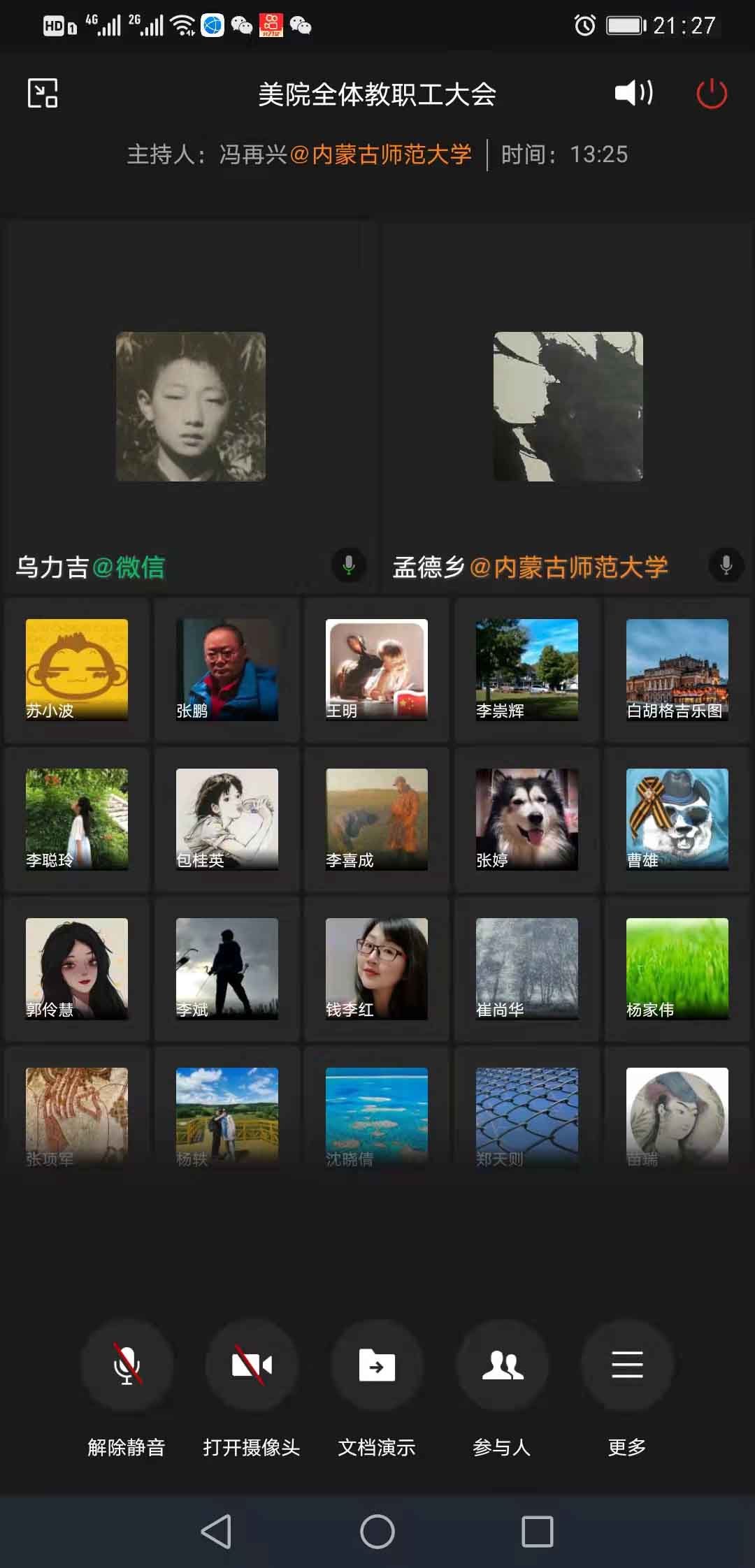Turn on camera with 打开摄像头
Screen dimensions: 755x1568
pyautogui.click(x=252, y=1366)
